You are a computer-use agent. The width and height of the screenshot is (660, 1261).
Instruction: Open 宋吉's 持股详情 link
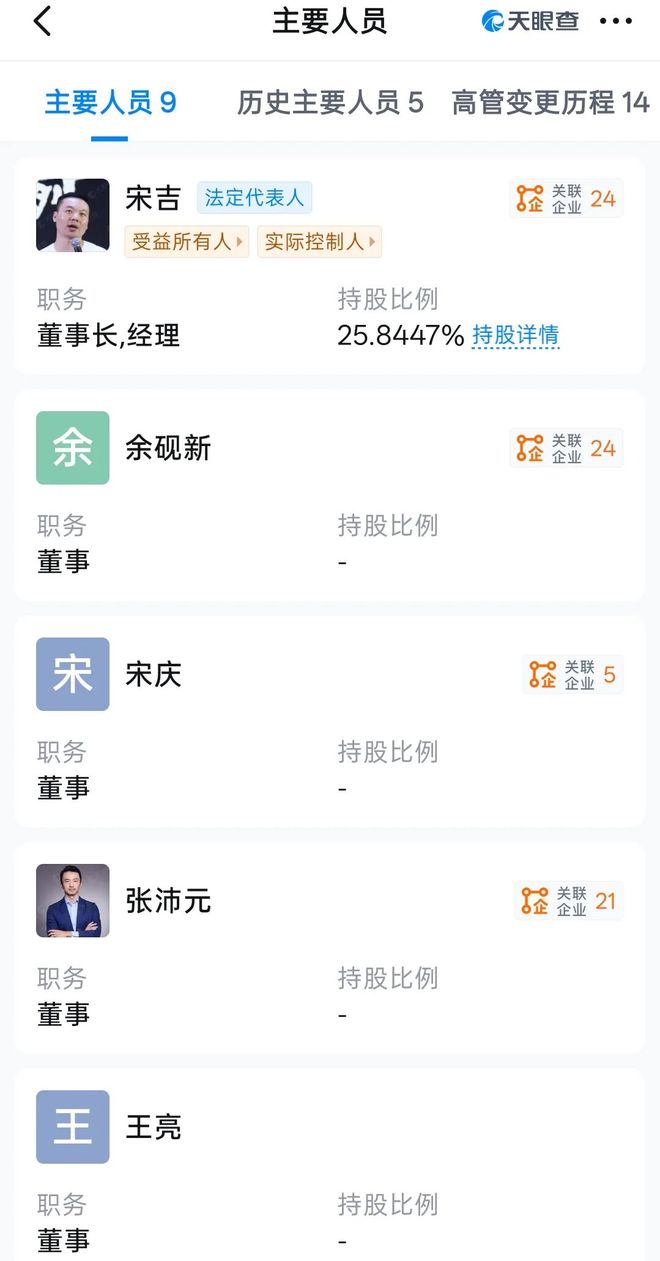pyautogui.click(x=516, y=336)
